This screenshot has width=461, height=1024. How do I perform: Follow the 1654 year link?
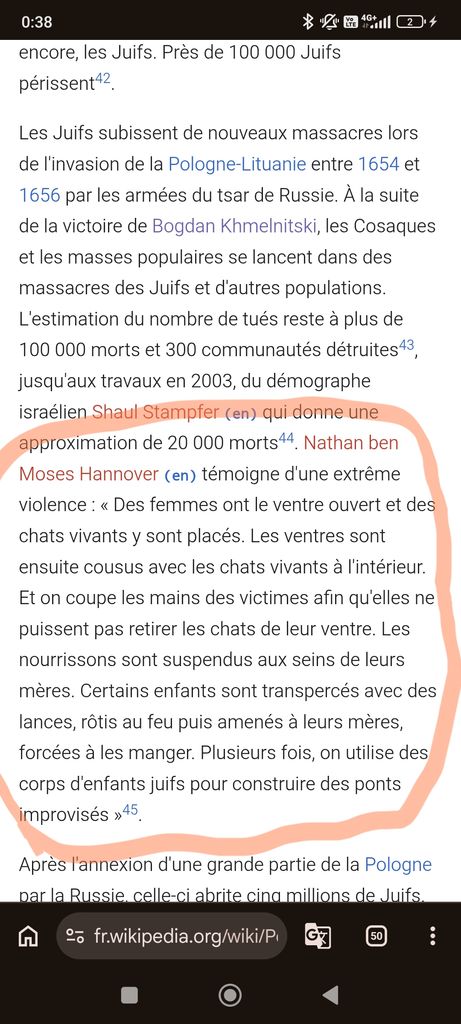(378, 164)
